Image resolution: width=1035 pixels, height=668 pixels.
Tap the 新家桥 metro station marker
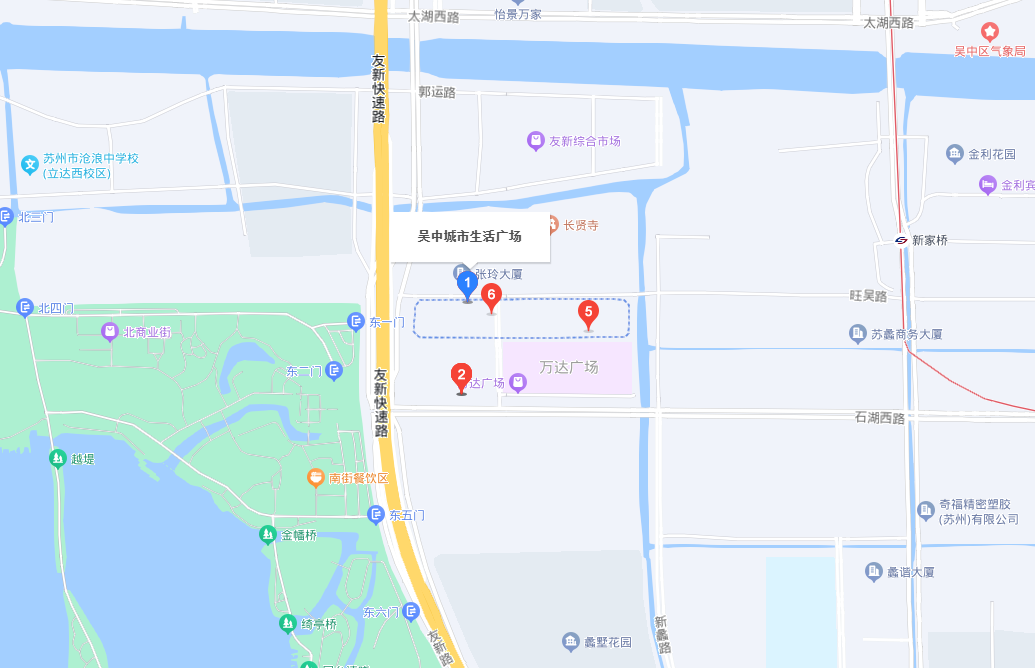click(901, 240)
